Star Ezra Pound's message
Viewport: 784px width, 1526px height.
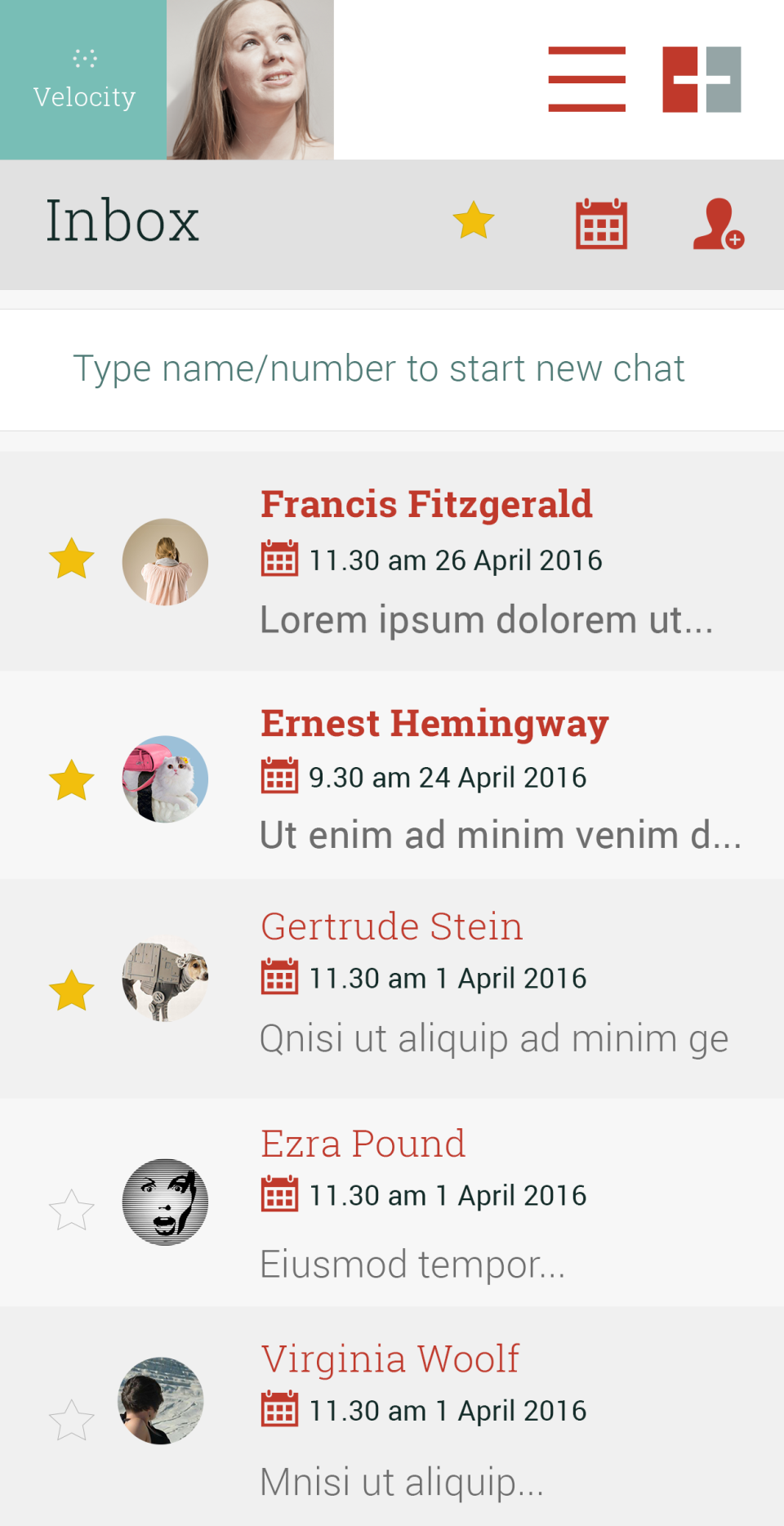72,1210
